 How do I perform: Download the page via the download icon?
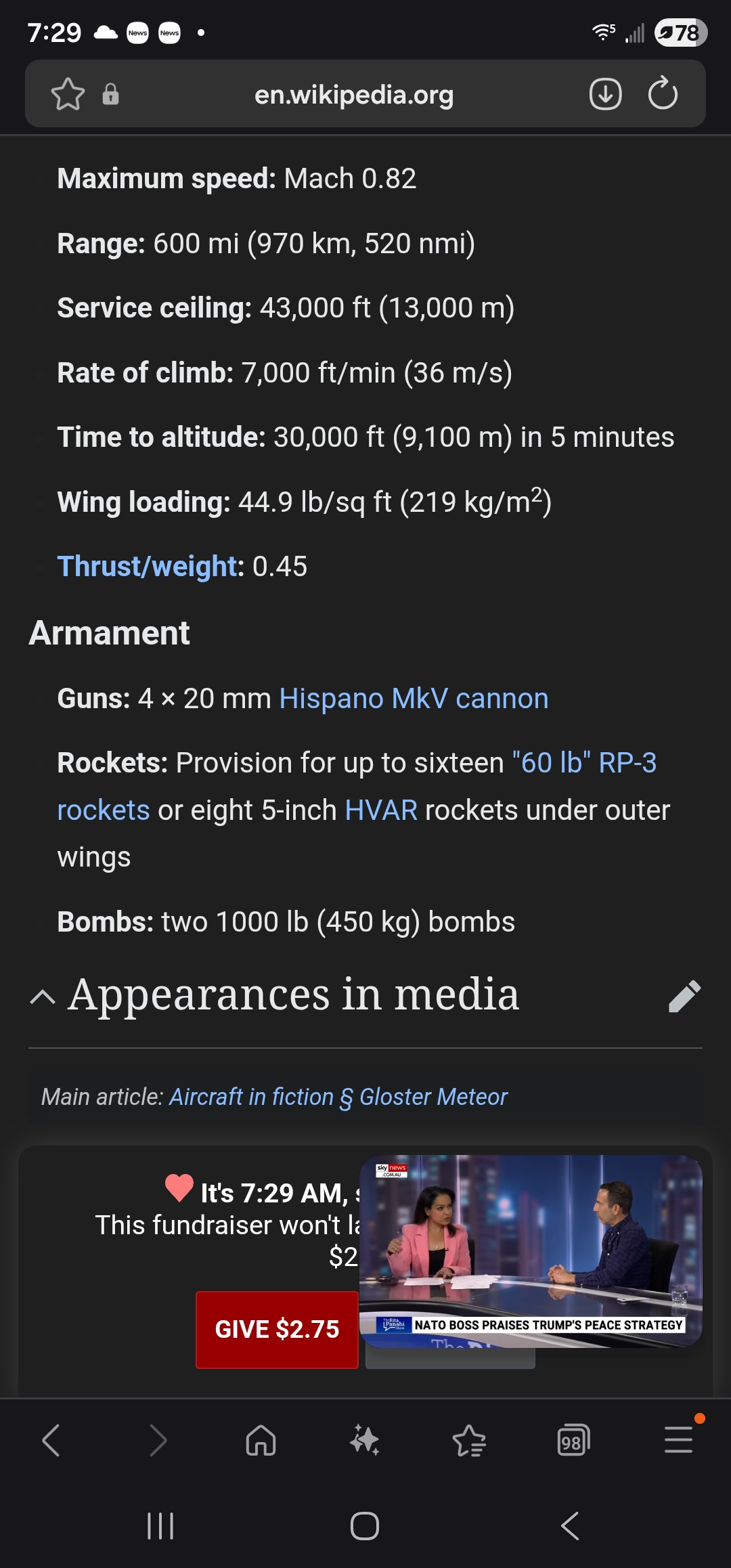(605, 94)
